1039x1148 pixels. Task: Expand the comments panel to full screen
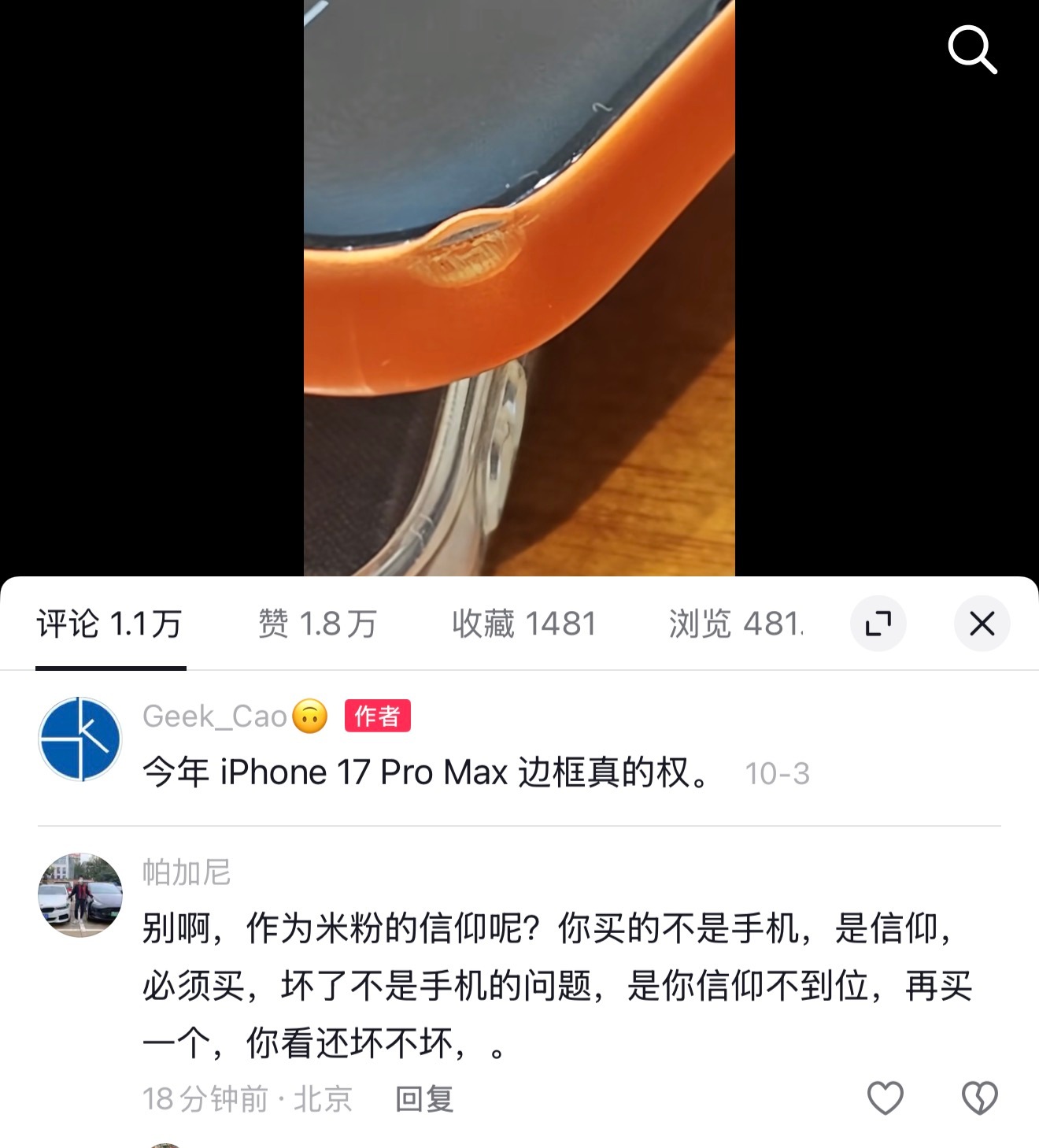pyautogui.click(x=878, y=624)
